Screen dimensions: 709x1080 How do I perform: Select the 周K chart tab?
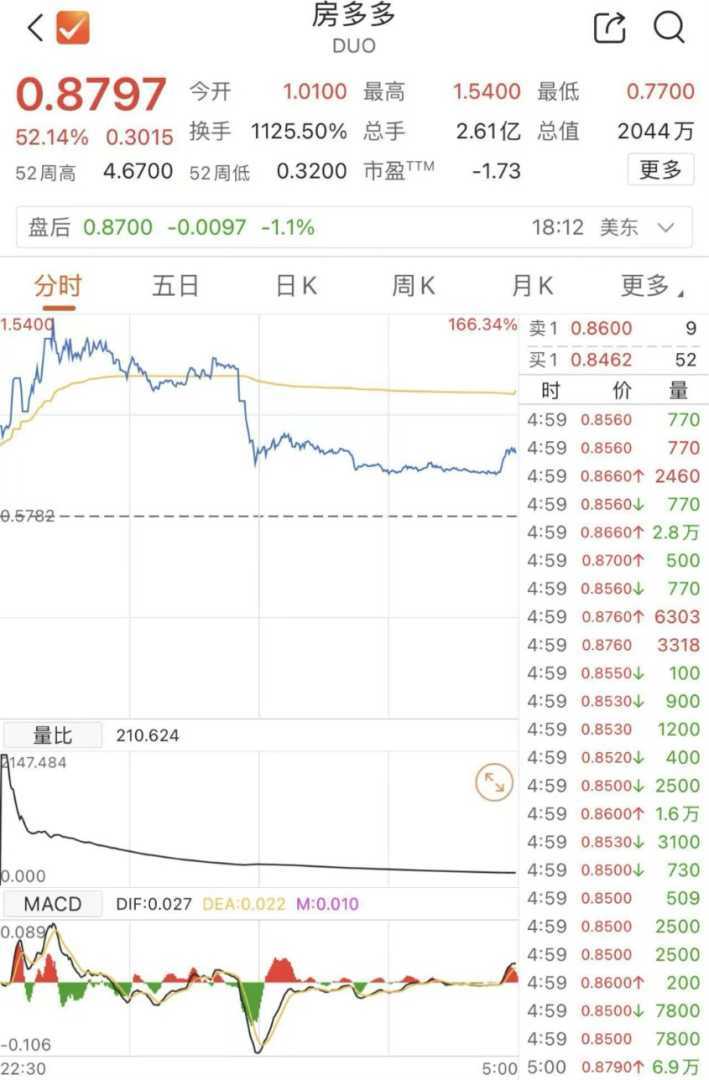413,286
